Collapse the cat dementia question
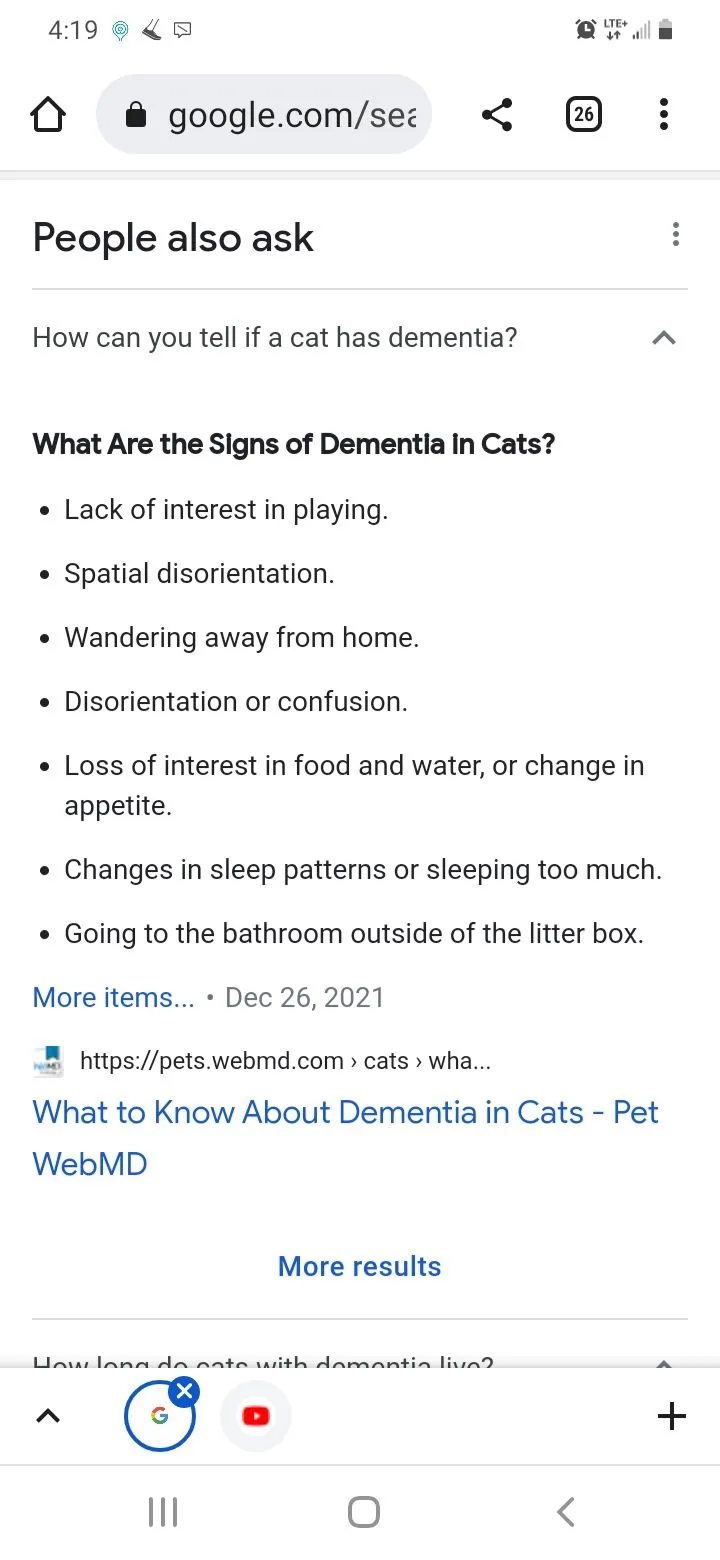Image resolution: width=720 pixels, height=1560 pixels. click(x=663, y=338)
